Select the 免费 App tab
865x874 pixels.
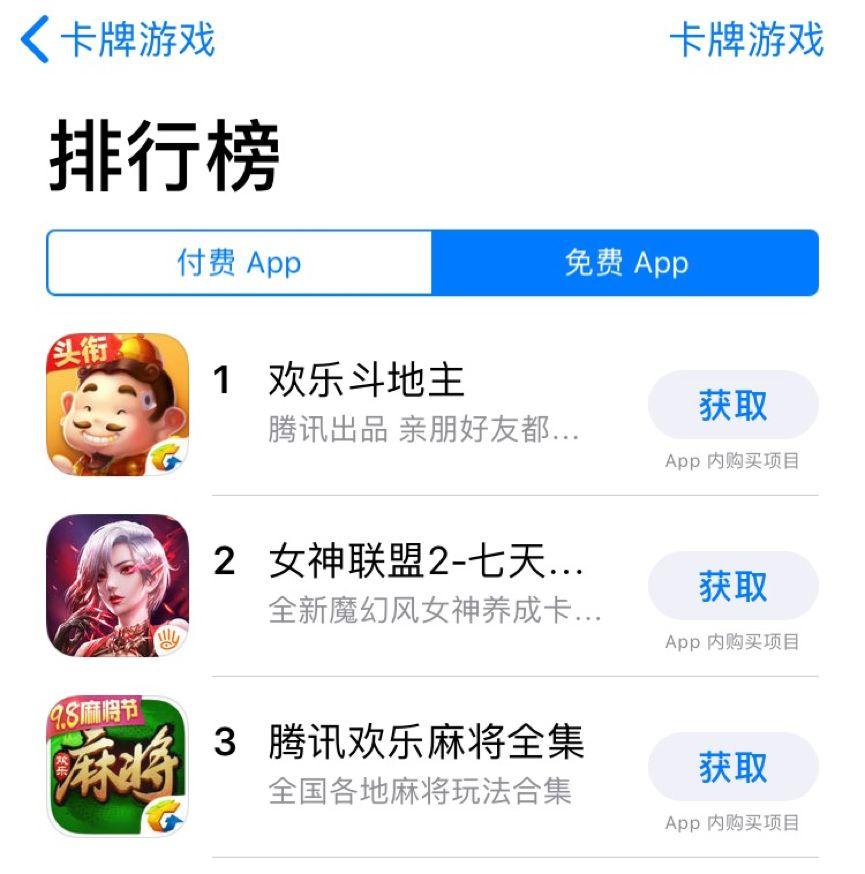[625, 263]
